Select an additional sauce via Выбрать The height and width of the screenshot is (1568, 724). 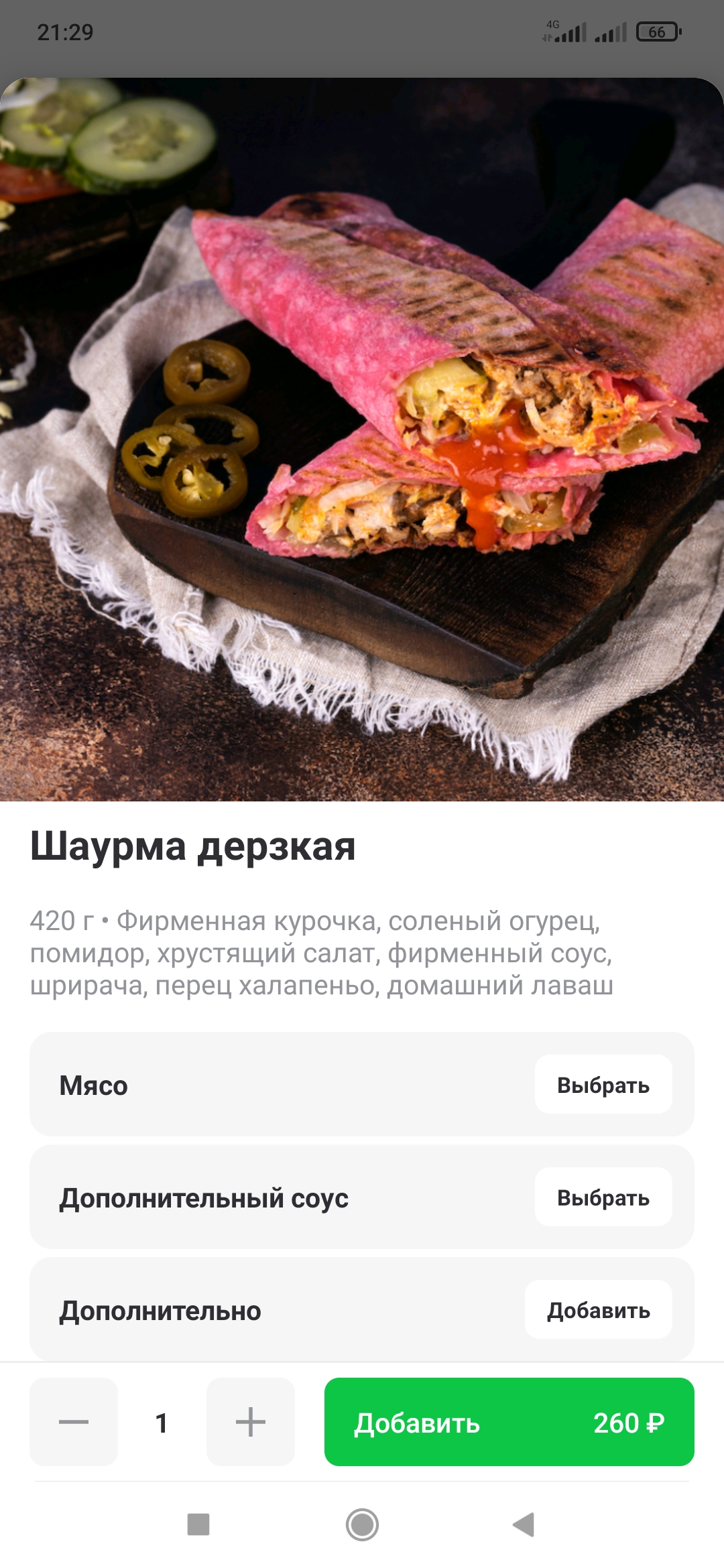603,1197
